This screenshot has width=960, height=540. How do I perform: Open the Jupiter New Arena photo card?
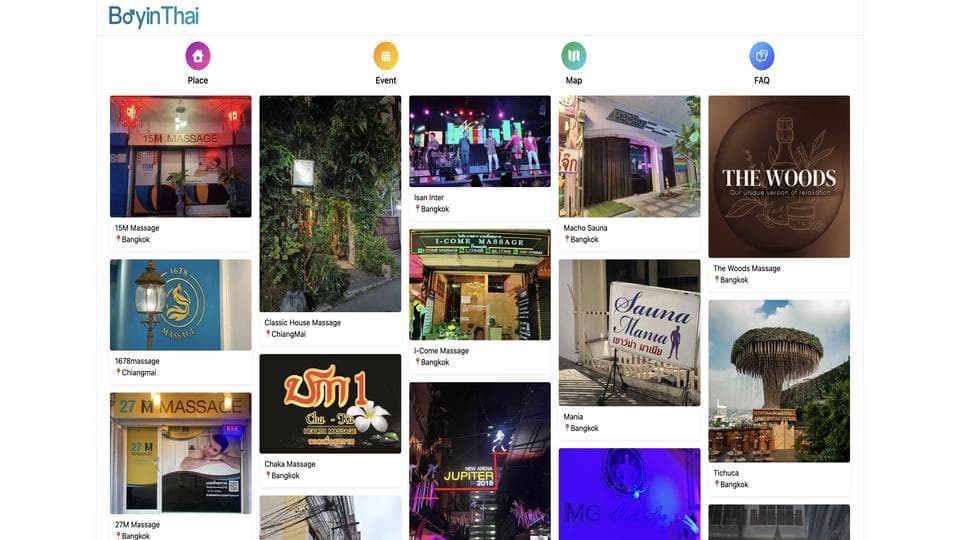point(479,460)
